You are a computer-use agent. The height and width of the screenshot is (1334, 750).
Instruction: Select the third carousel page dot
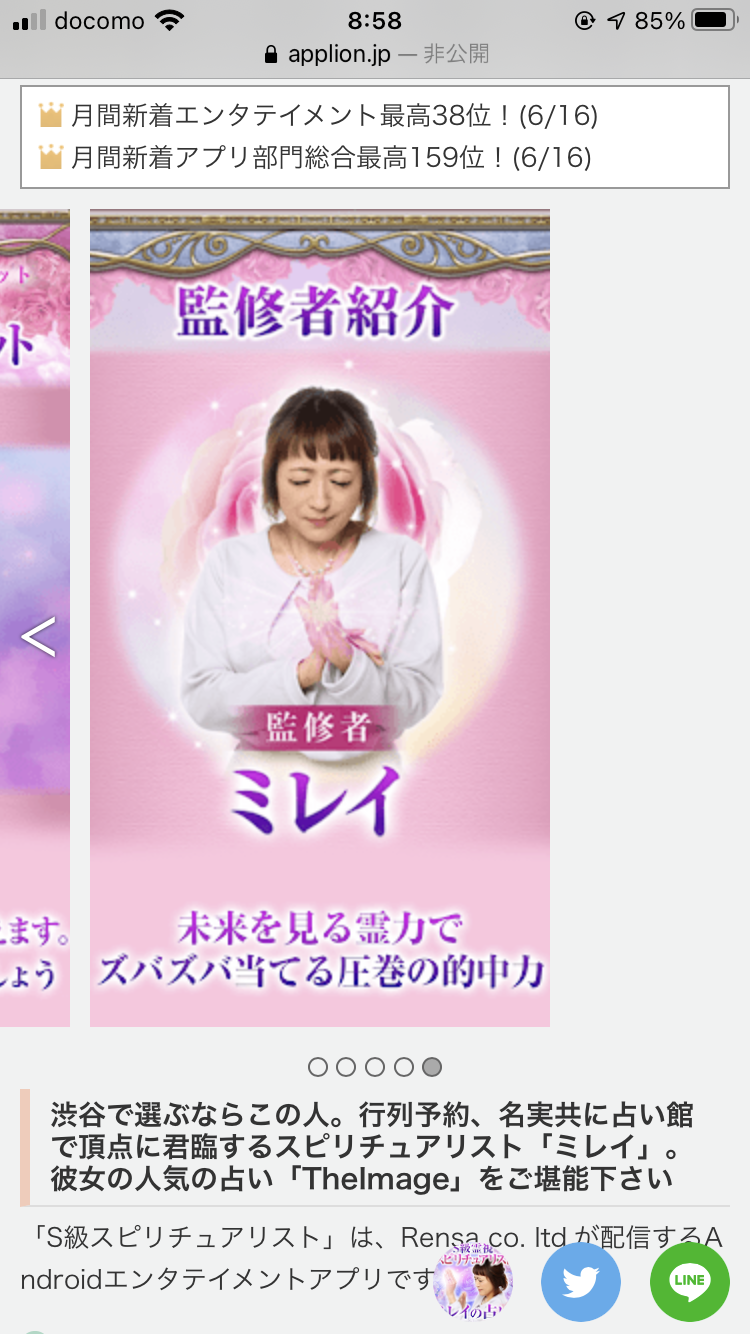coord(375,1067)
